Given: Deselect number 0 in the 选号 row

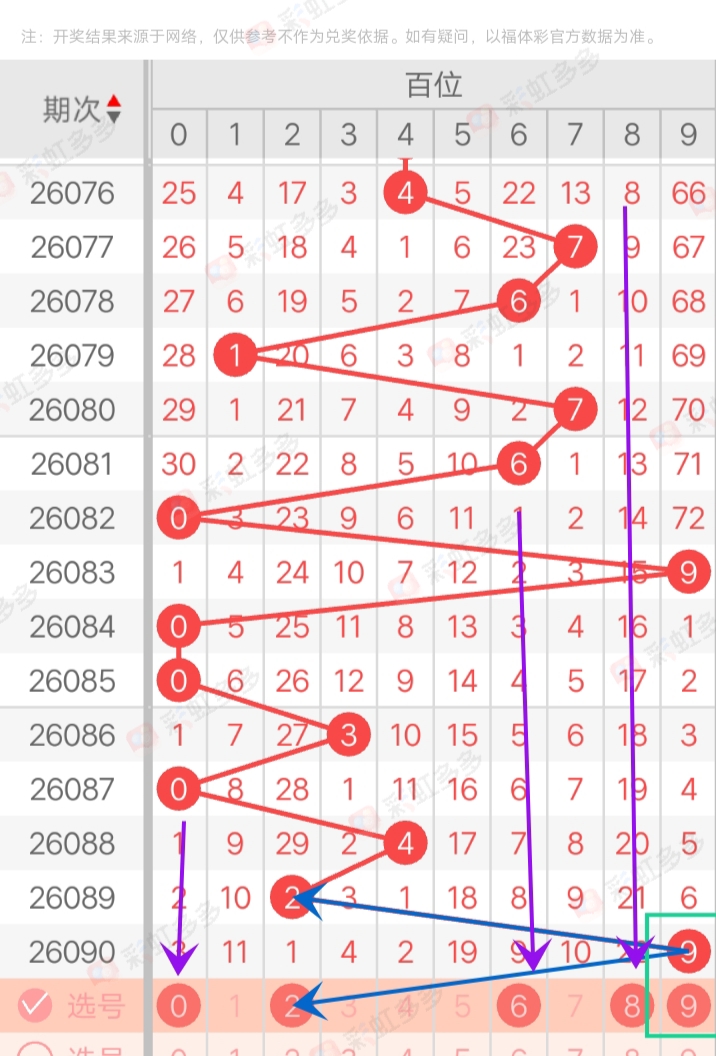Looking at the screenshot, I should coord(179,1006).
